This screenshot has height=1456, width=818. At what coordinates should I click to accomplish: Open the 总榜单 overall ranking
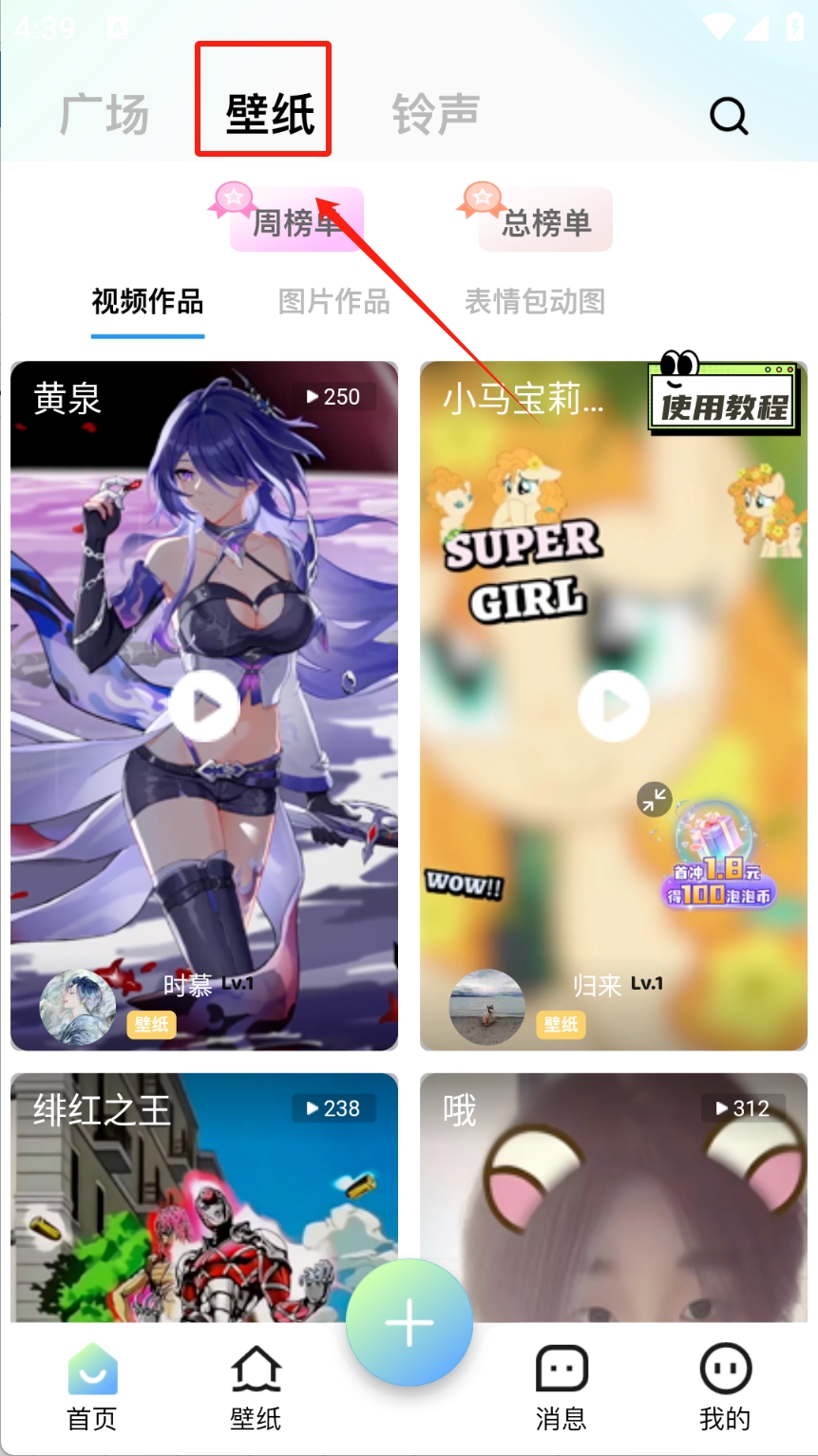546,222
